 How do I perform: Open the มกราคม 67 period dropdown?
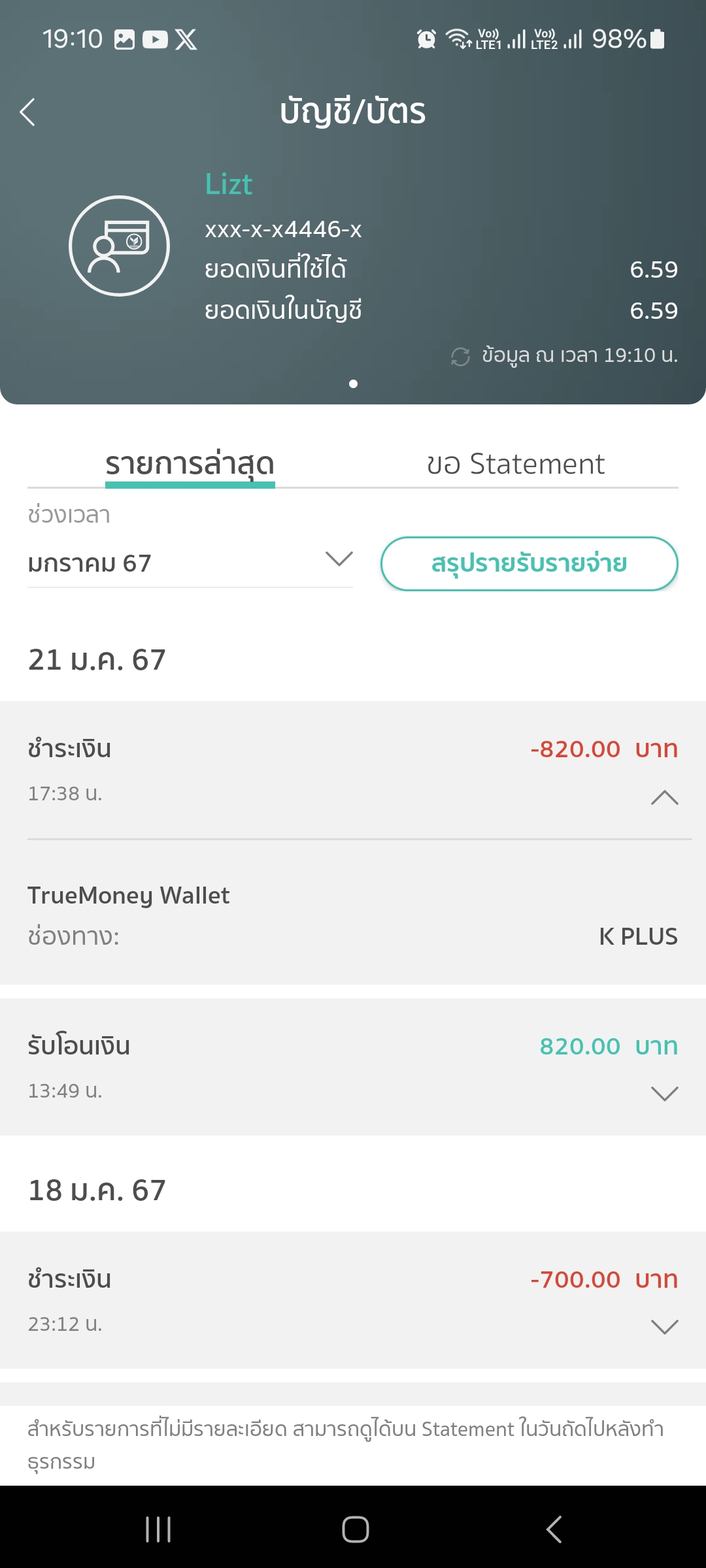pyautogui.click(x=190, y=563)
